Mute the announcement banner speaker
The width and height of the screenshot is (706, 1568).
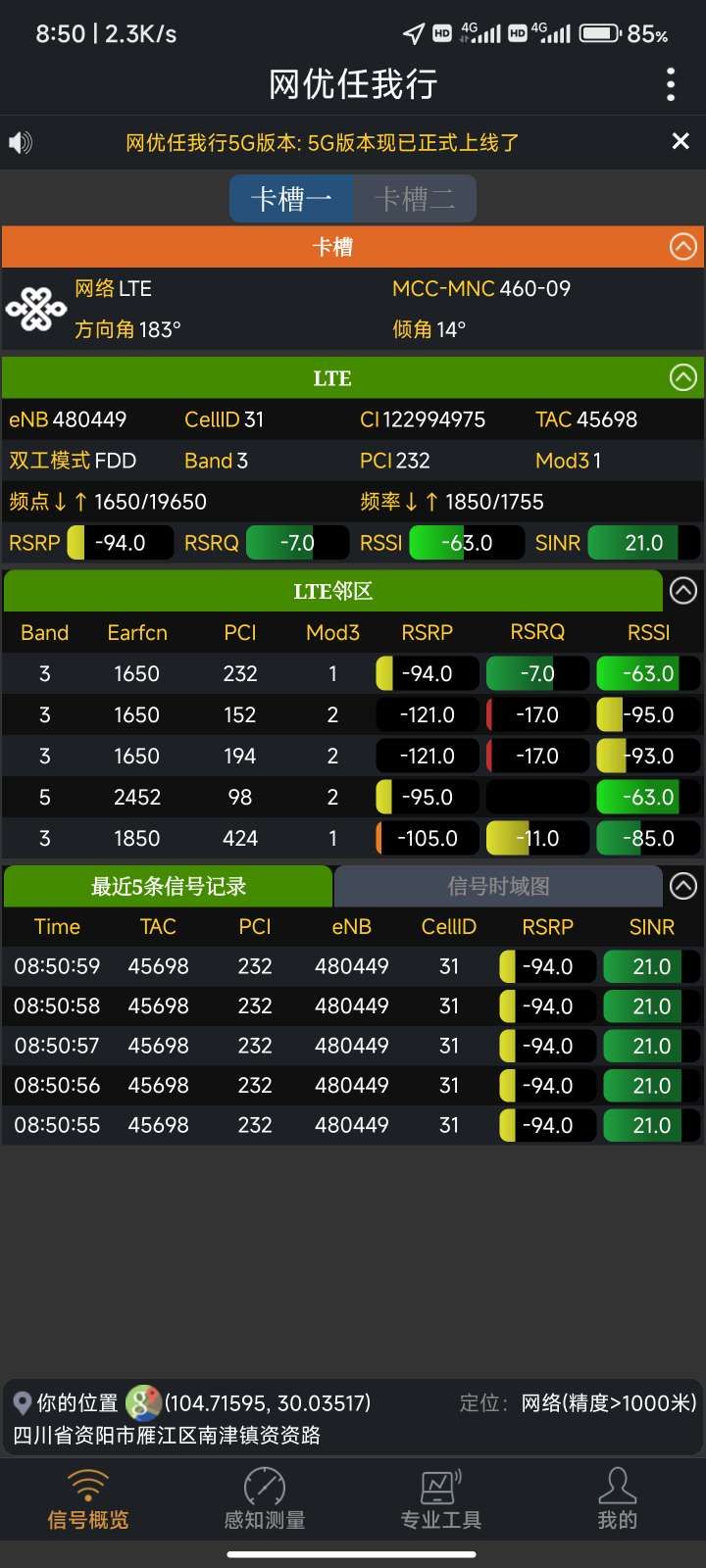pyautogui.click(x=20, y=141)
